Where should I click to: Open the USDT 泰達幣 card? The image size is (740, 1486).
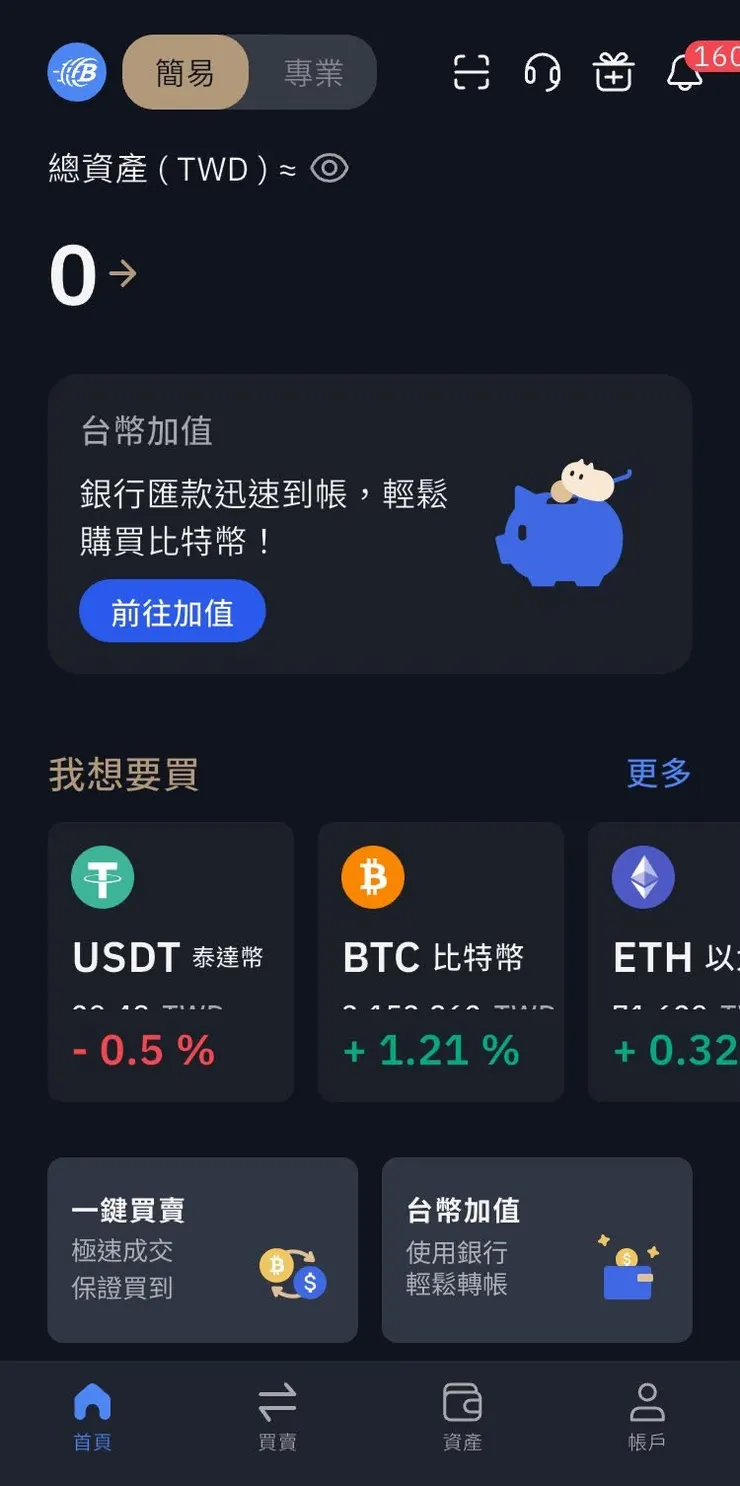click(171, 962)
